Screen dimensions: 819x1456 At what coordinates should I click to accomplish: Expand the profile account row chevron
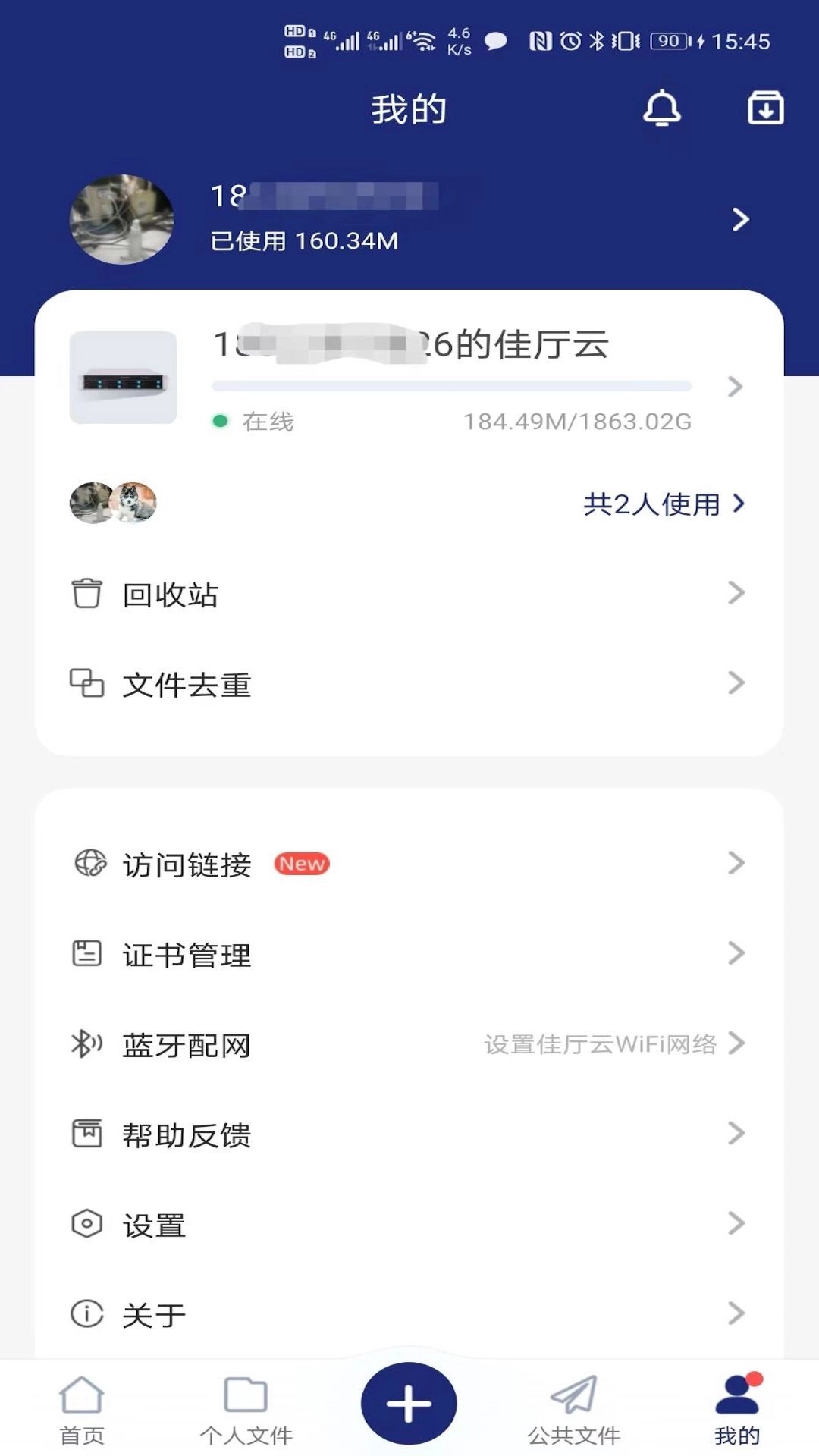coord(739,219)
